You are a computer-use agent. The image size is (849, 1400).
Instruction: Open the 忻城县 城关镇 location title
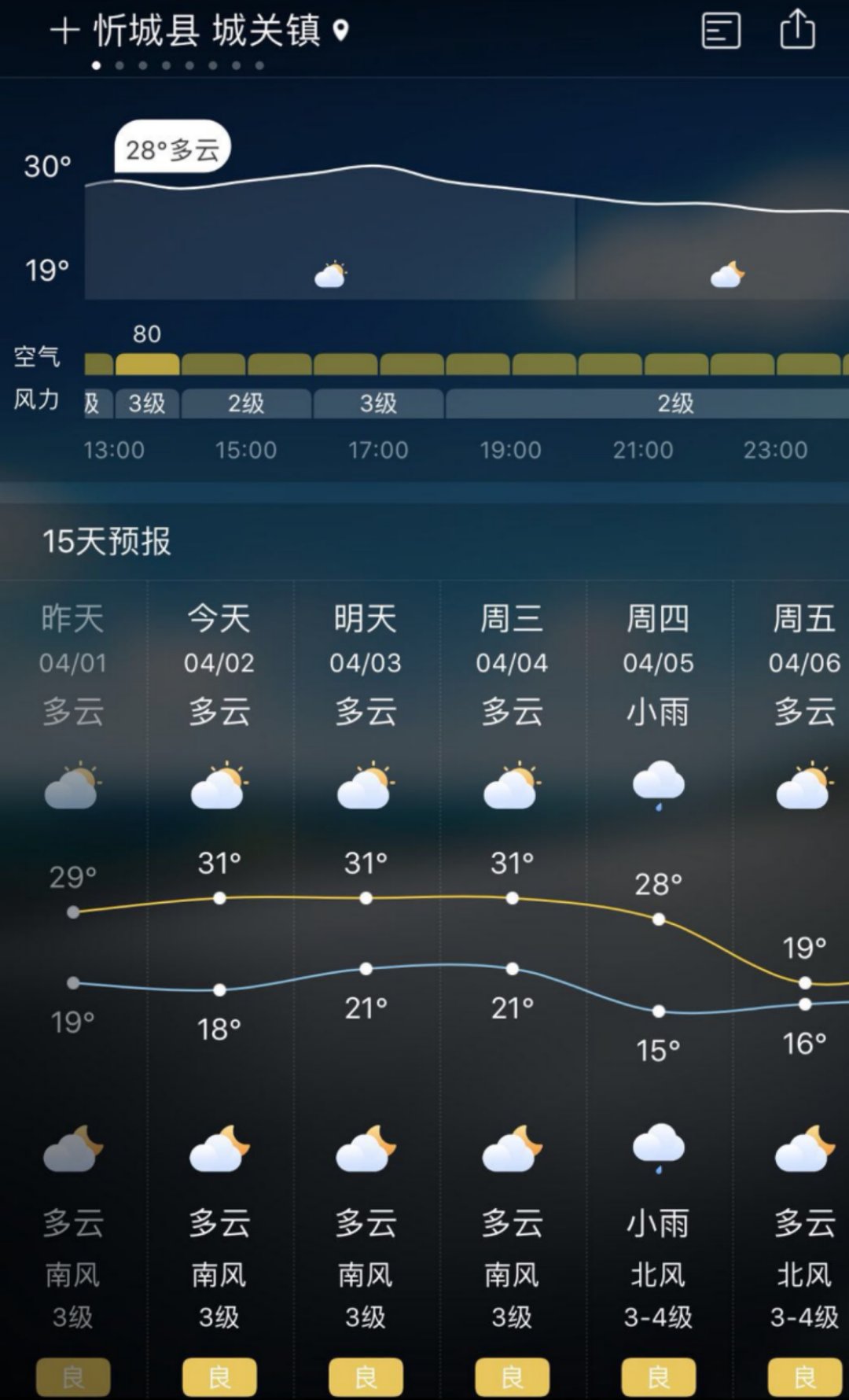pos(208,31)
